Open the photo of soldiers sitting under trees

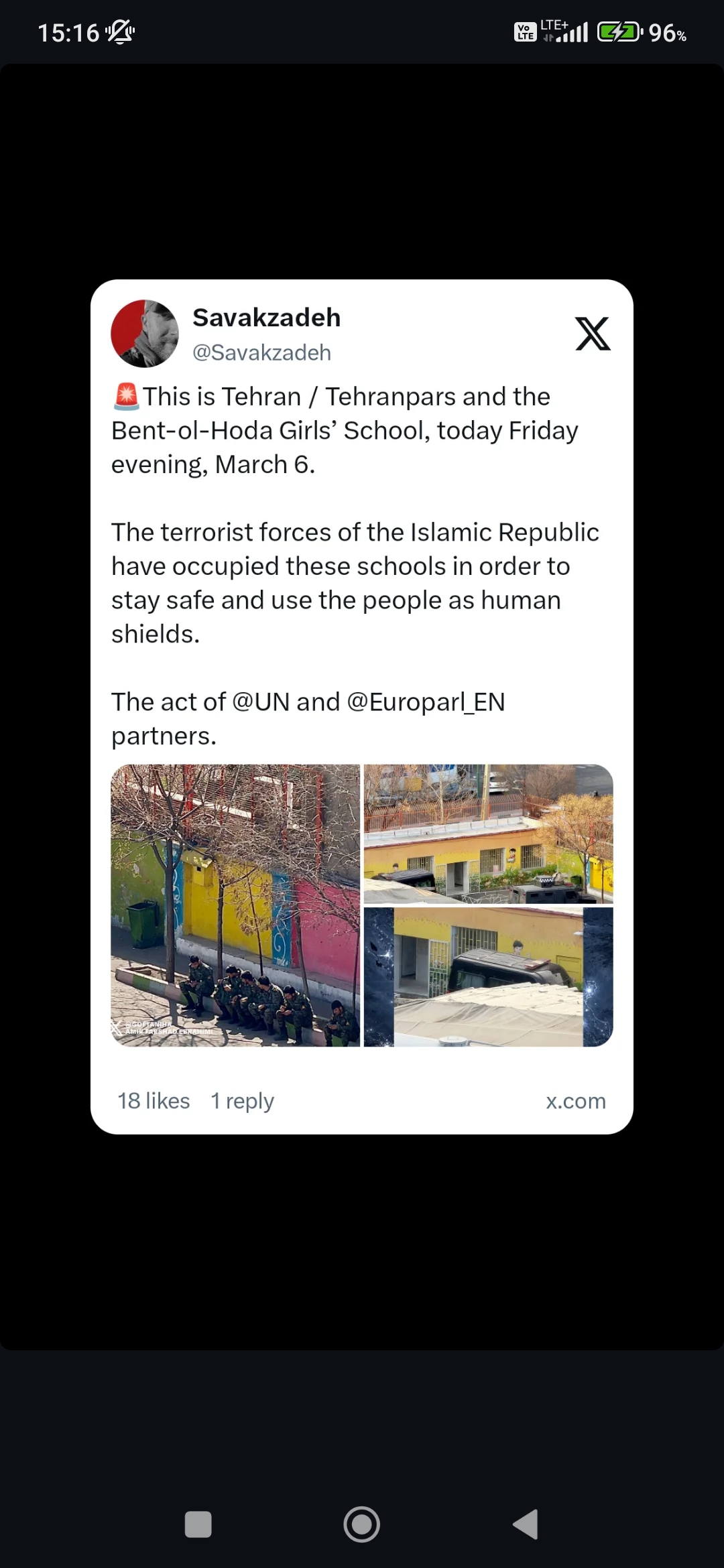click(x=235, y=907)
